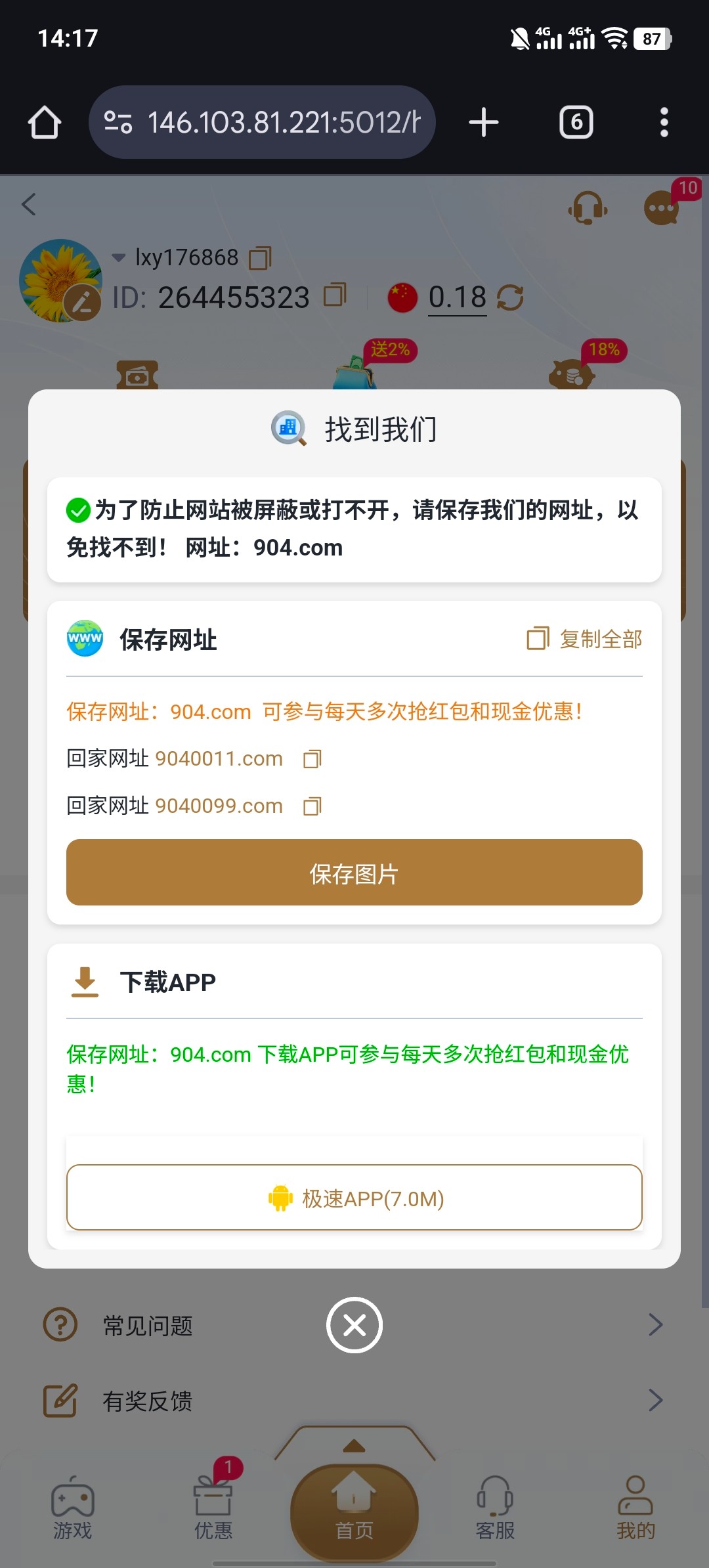Copy the 9040099.com address
This screenshot has height=1568, width=709.
312,806
